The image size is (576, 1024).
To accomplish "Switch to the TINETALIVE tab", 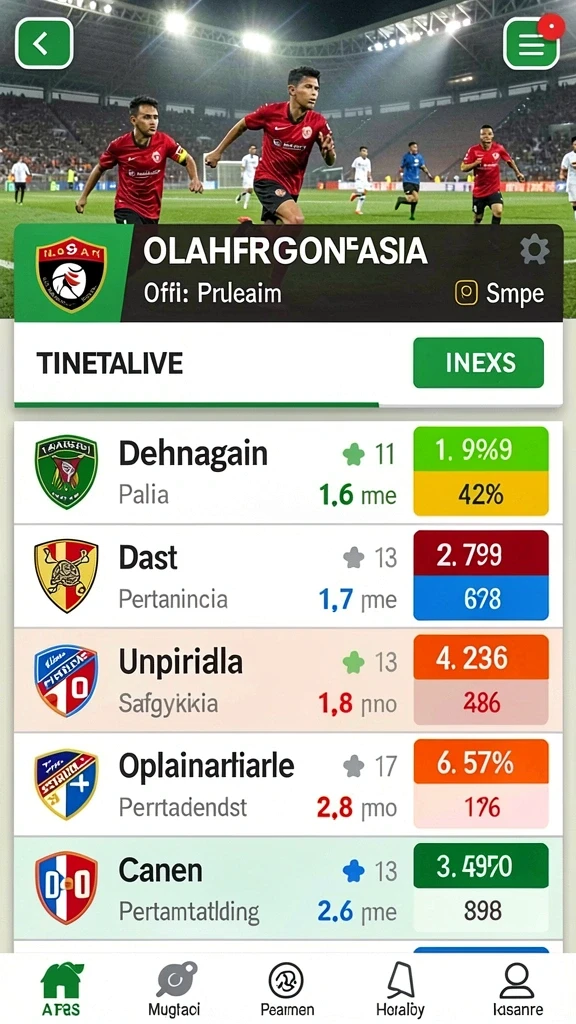I will tap(109, 363).
